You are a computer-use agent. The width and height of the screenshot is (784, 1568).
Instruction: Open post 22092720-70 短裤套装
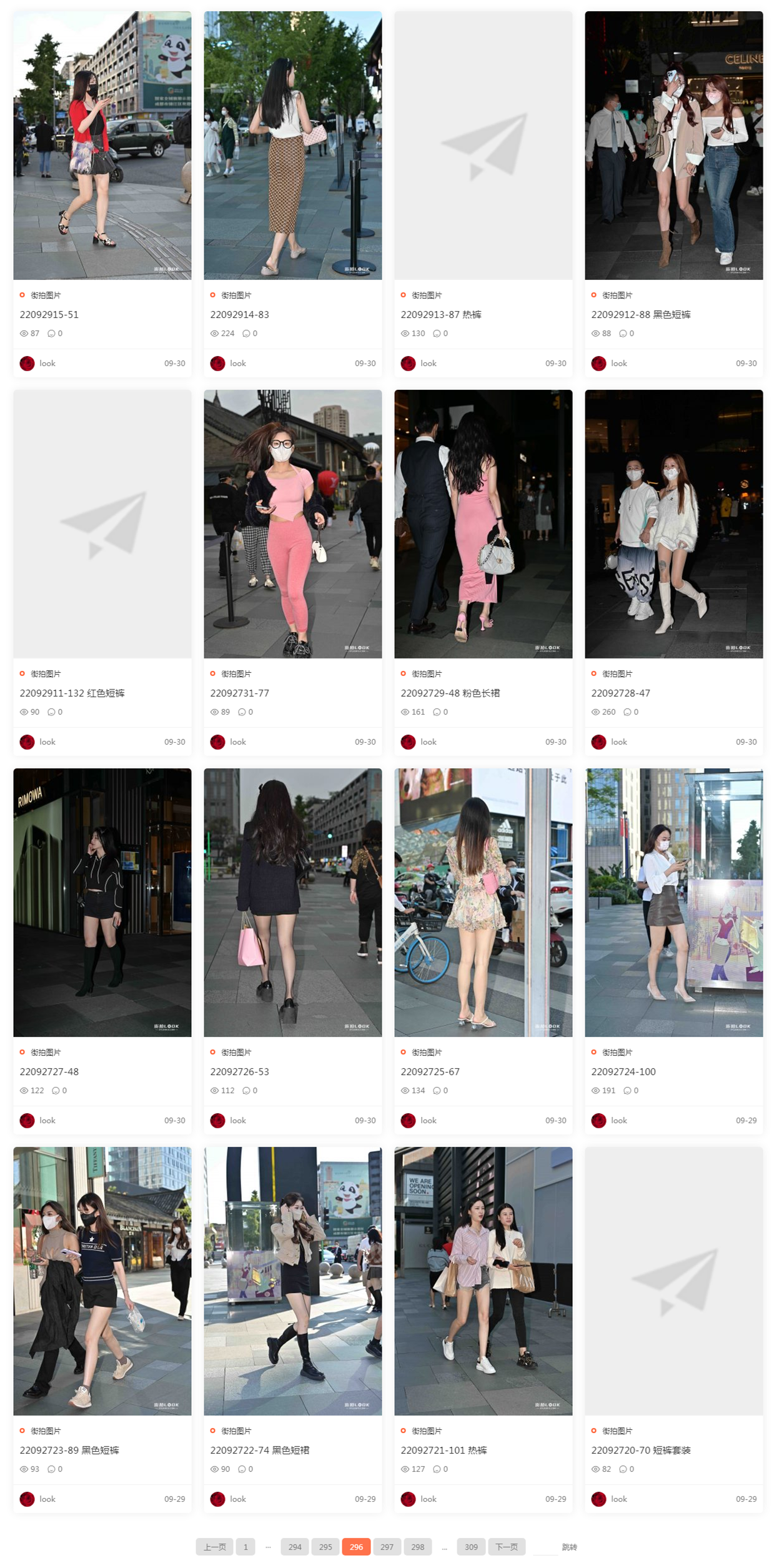click(640, 1451)
